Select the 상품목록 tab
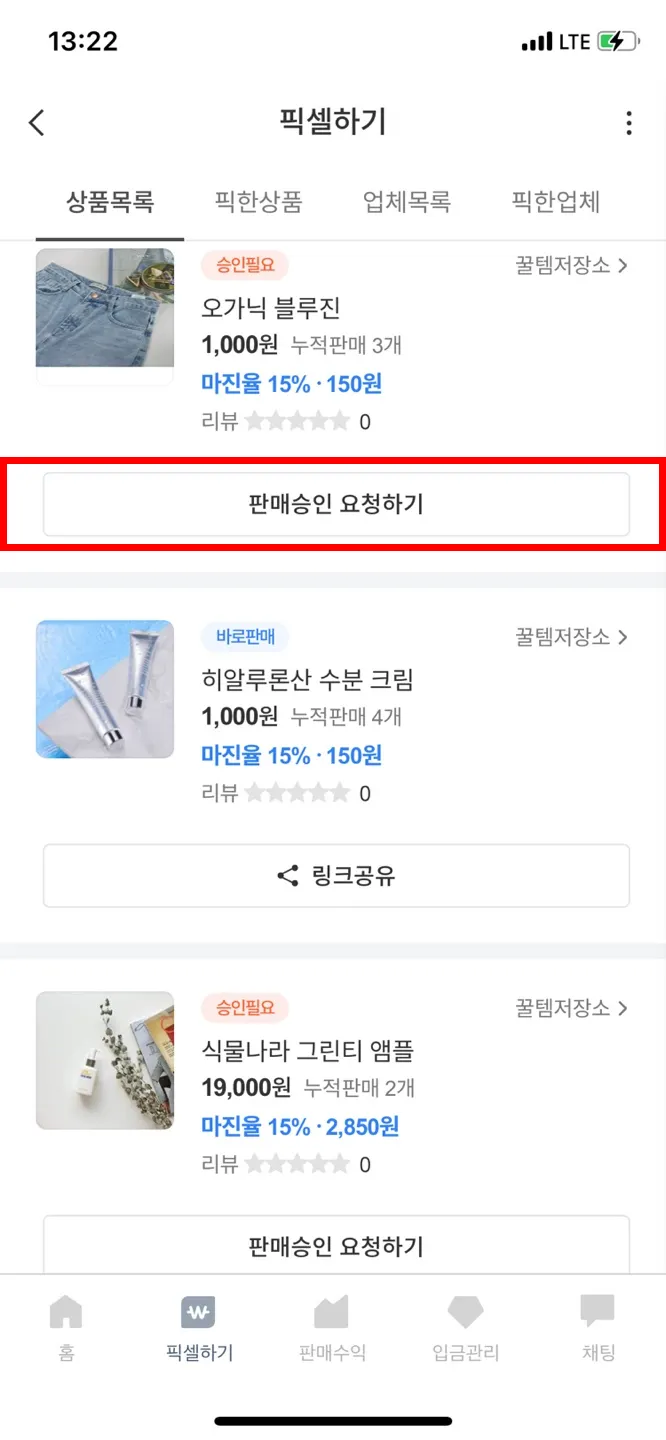 point(110,203)
